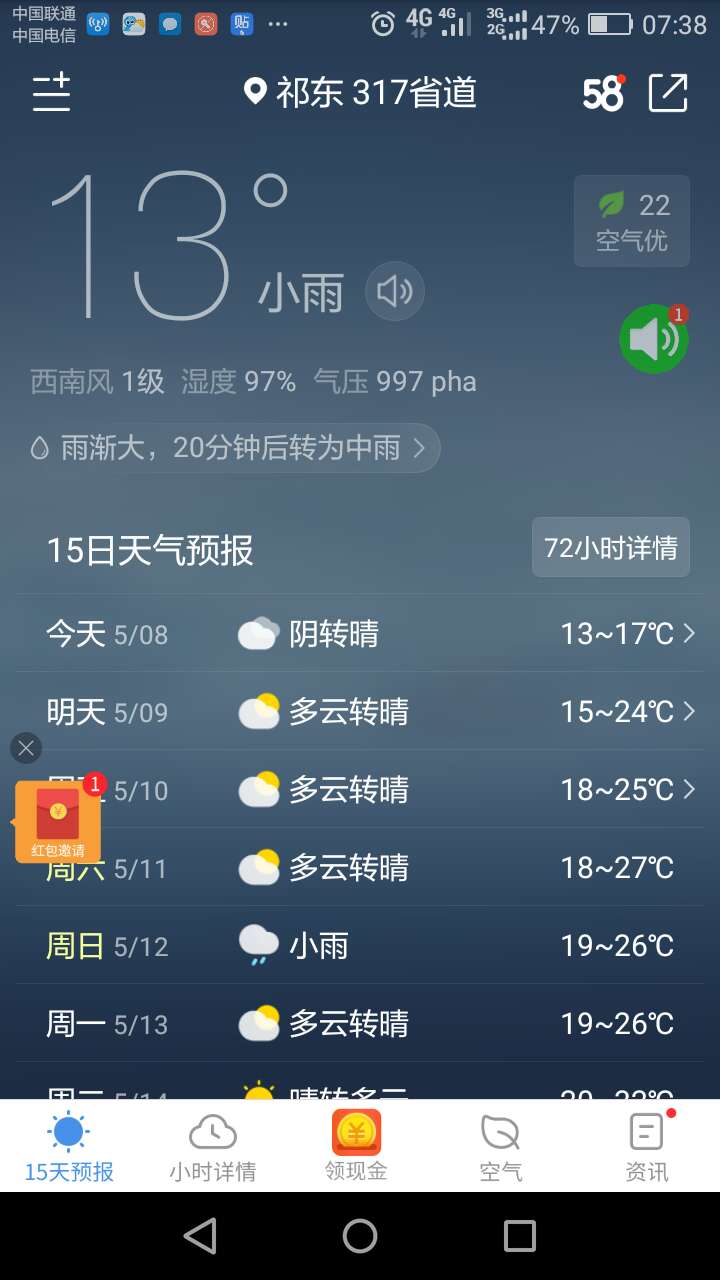Viewport: 720px width, 1280px height.
Task: Open the air quality 22 空气优 badge
Action: pyautogui.click(x=632, y=221)
